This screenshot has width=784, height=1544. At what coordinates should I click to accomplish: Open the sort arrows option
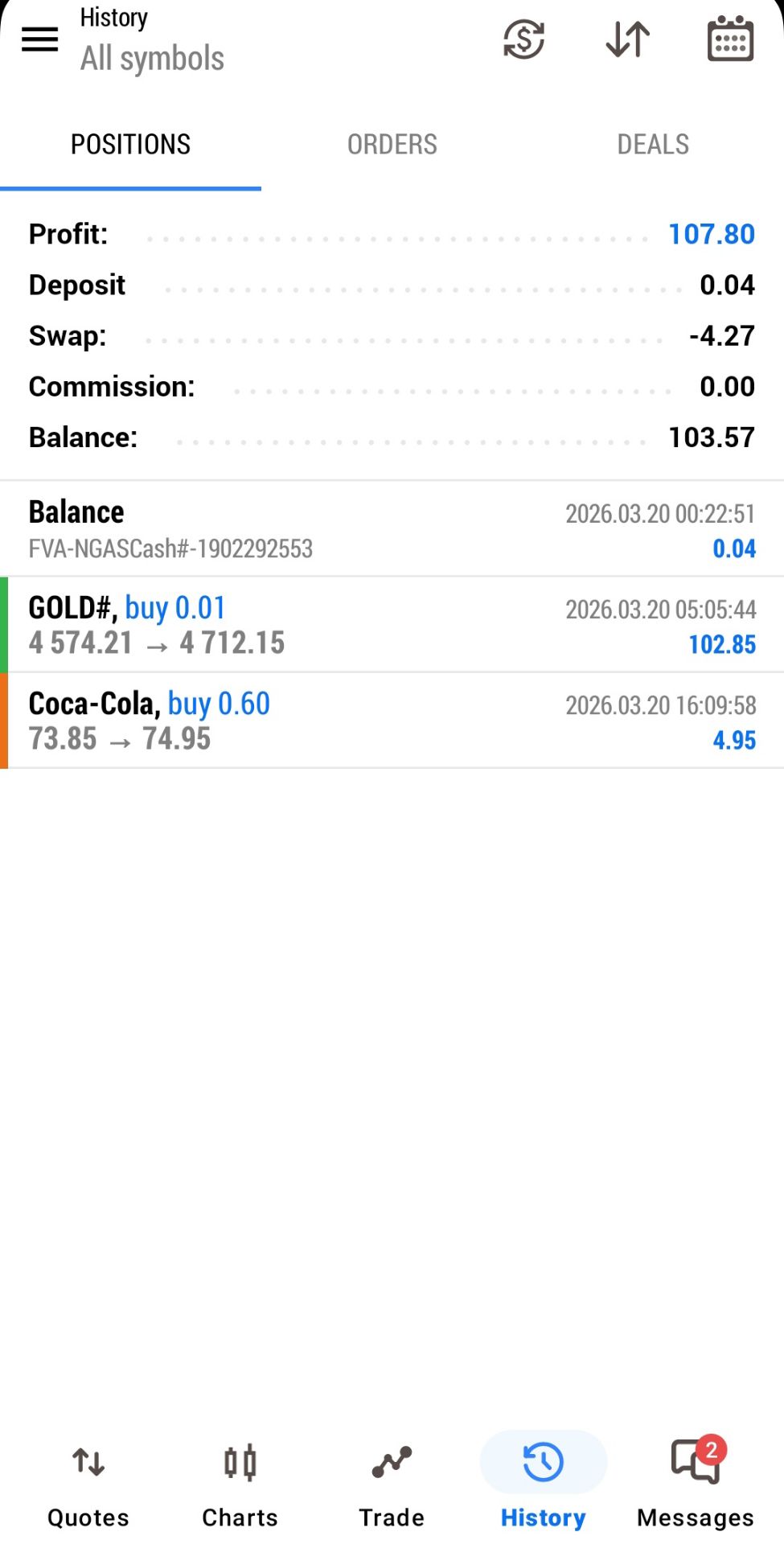point(627,39)
